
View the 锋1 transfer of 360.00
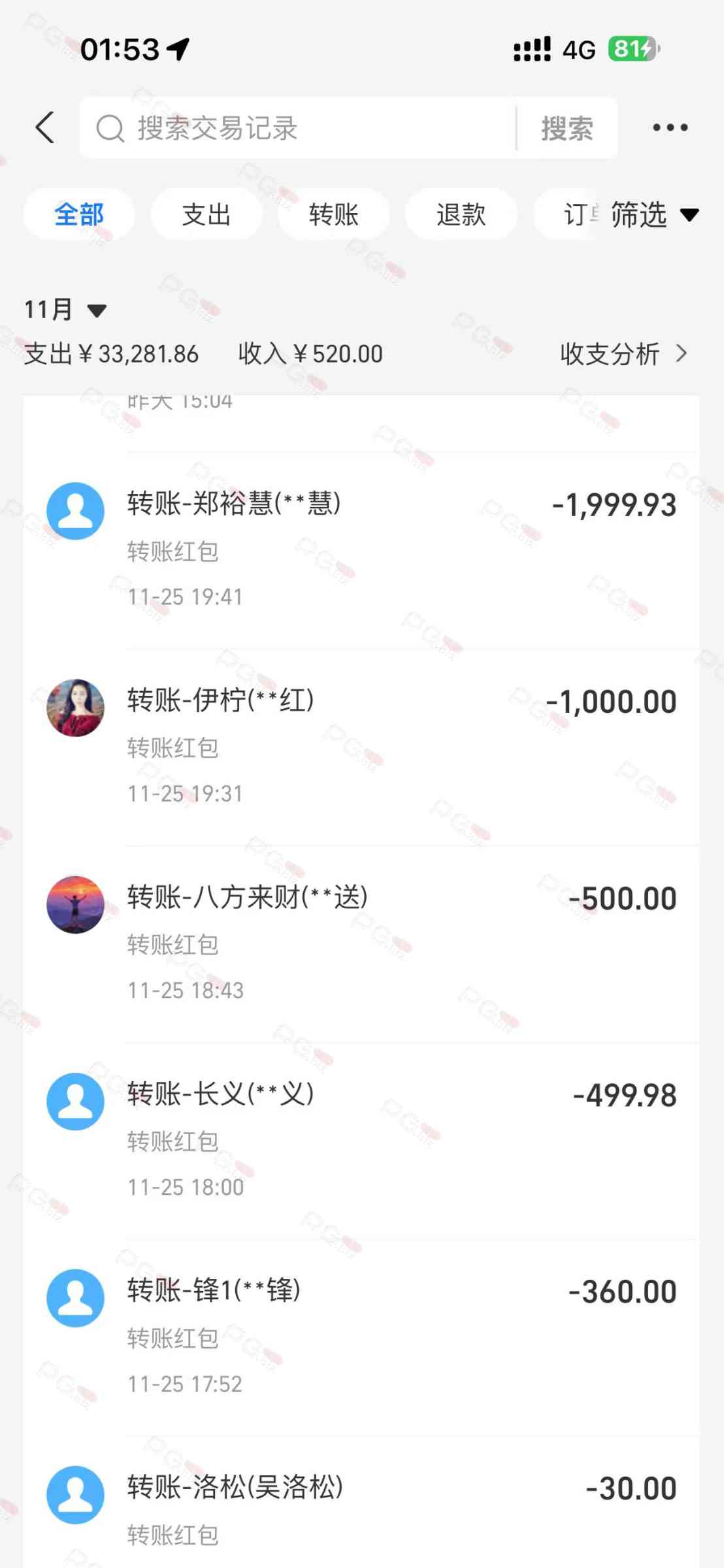click(x=361, y=1336)
